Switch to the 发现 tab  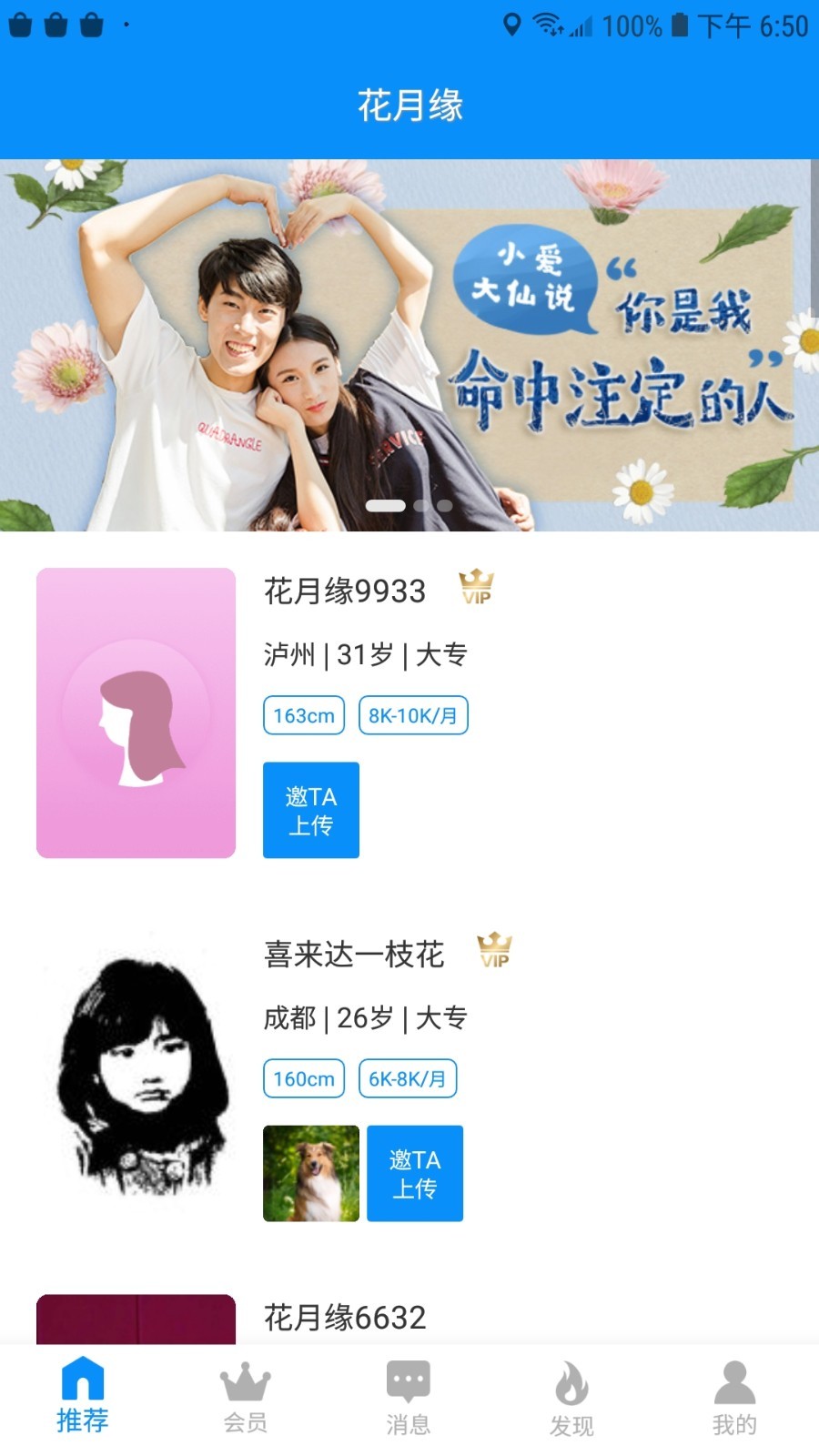point(571,1399)
